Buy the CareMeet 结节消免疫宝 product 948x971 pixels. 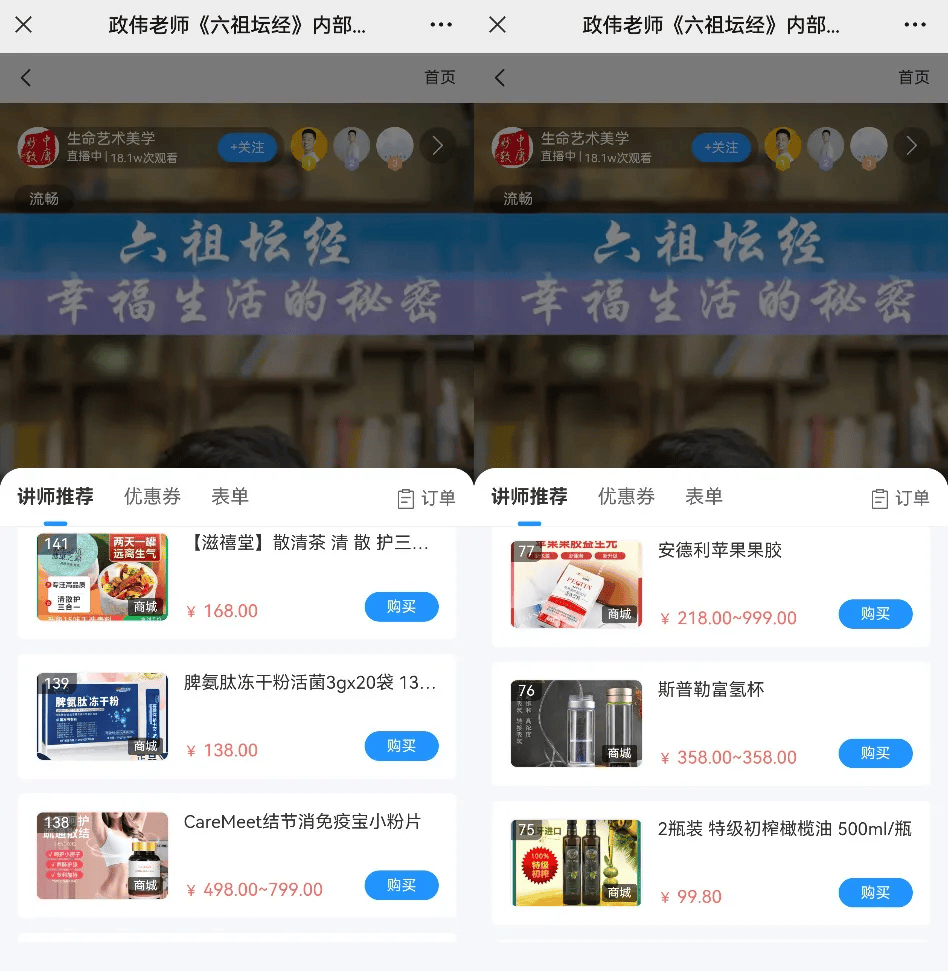coord(401,885)
